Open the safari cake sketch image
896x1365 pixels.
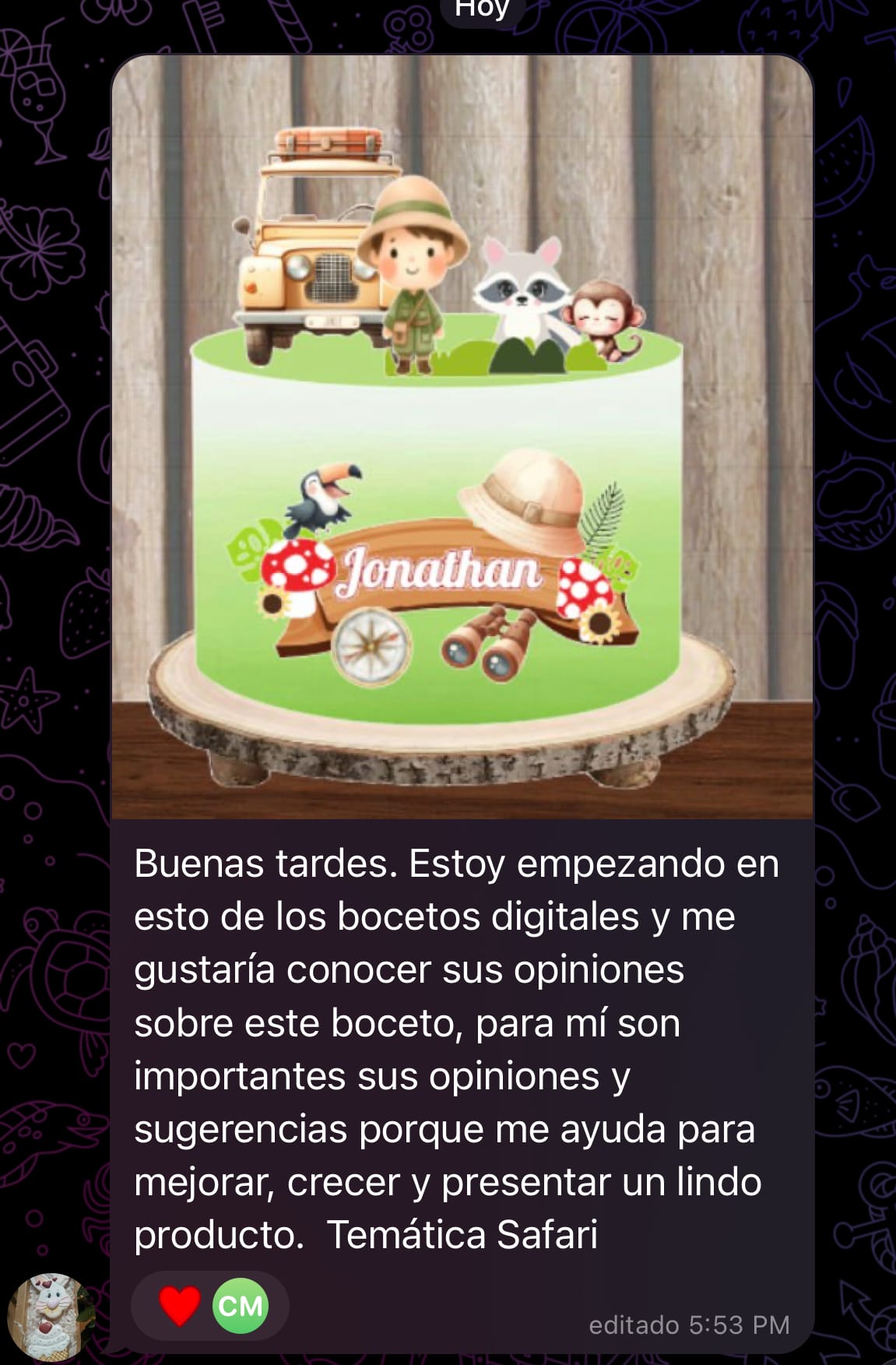[462, 436]
